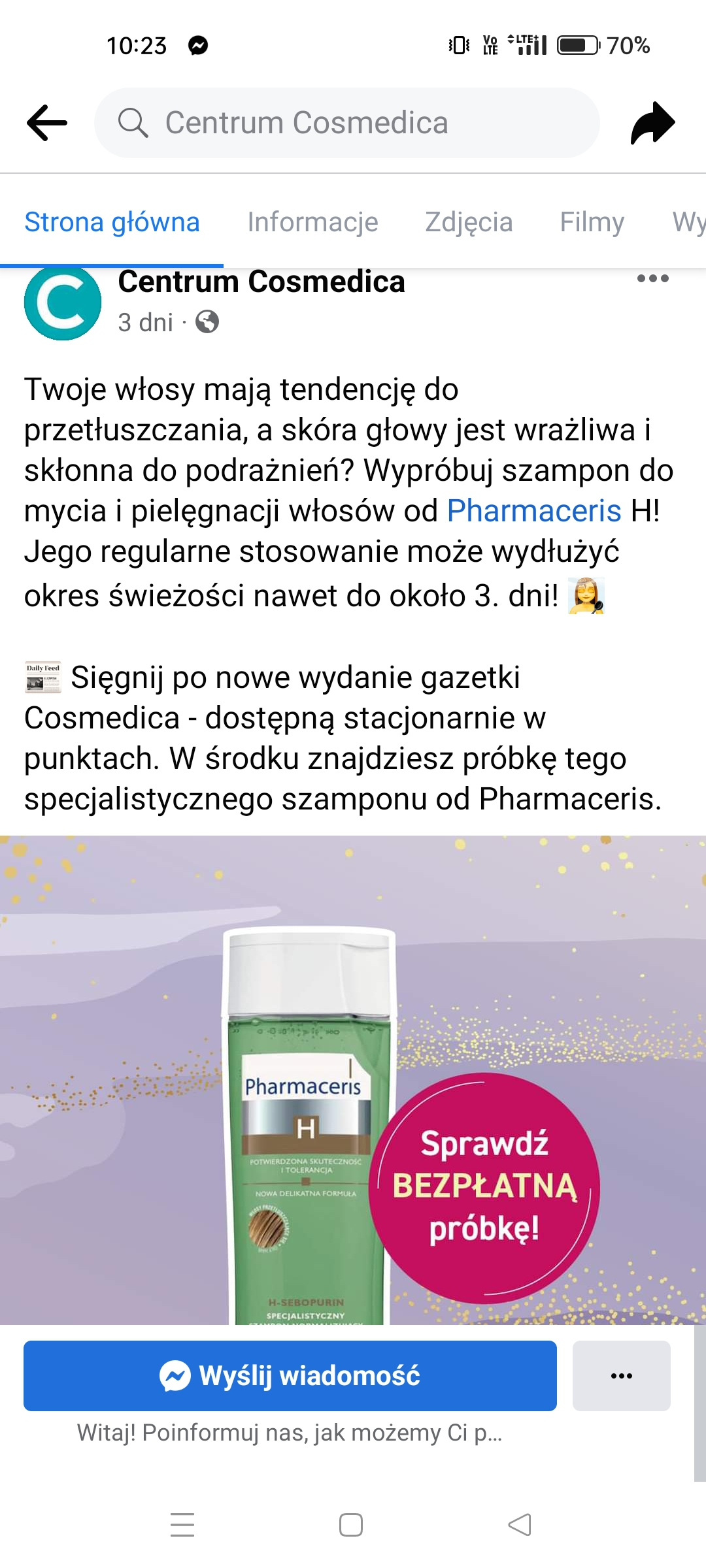Viewport: 706px width, 1568px height.
Task: Open the Informacje tab
Action: click(x=312, y=222)
